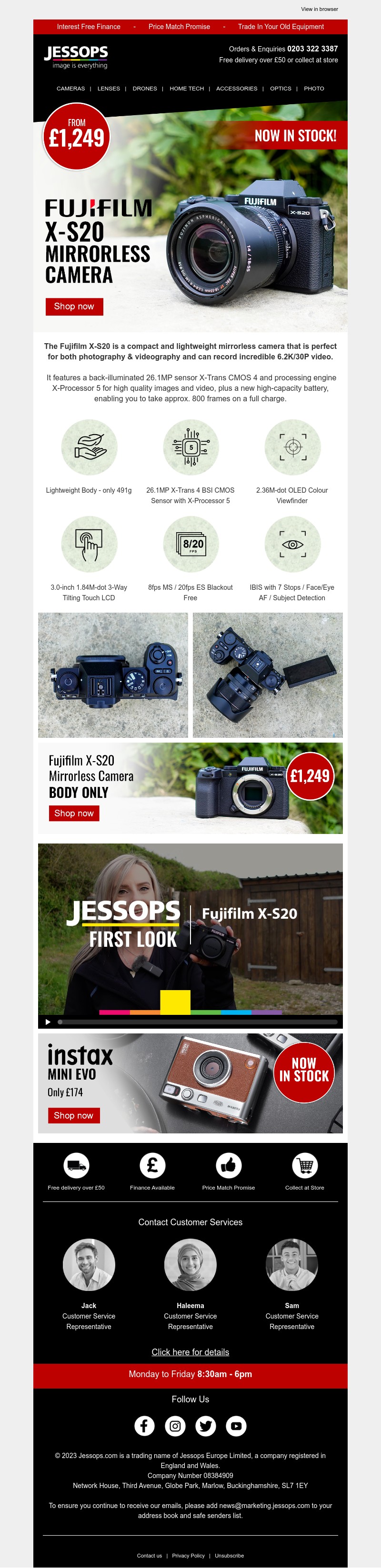This screenshot has height=1568, width=381.
Task: Go to the LENSES section
Action: tap(108, 89)
